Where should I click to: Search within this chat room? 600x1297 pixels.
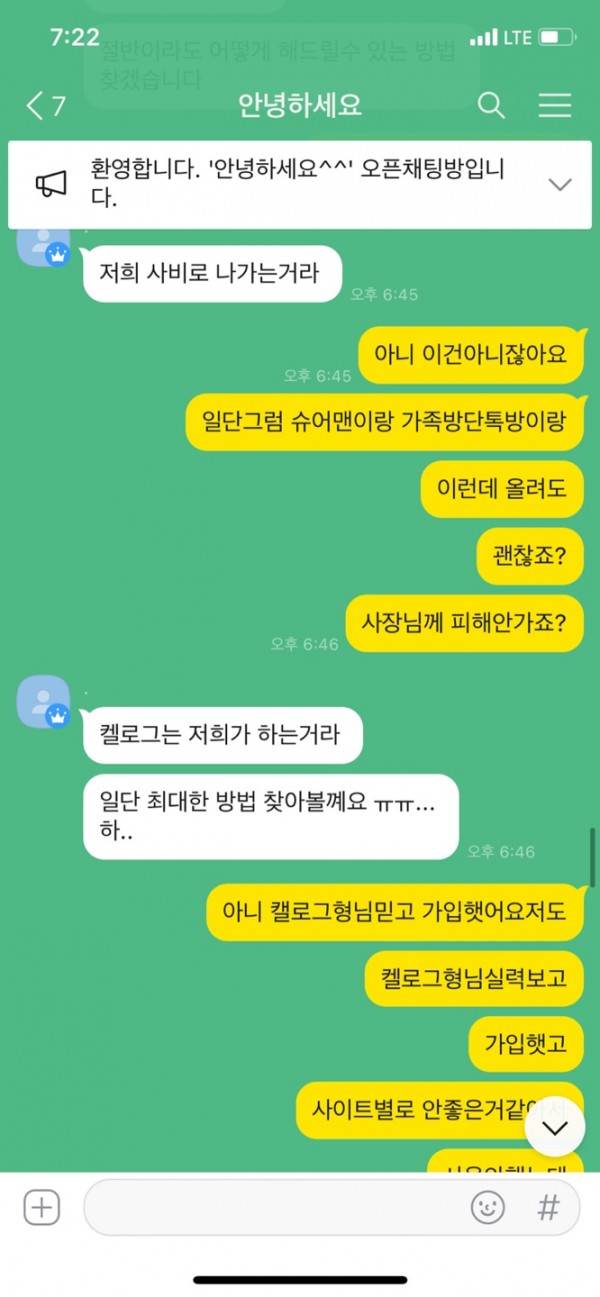(491, 105)
